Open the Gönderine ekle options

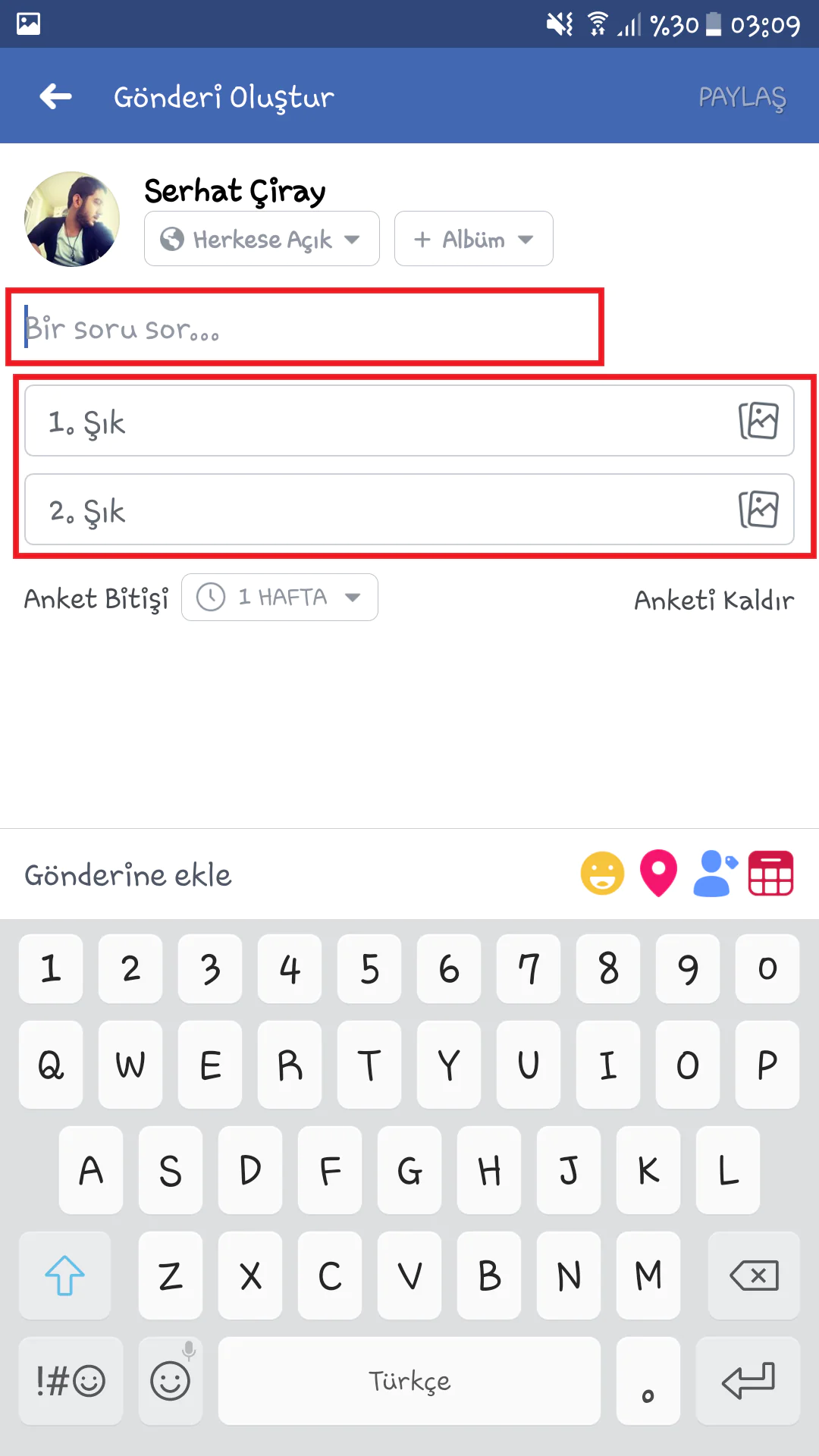127,875
